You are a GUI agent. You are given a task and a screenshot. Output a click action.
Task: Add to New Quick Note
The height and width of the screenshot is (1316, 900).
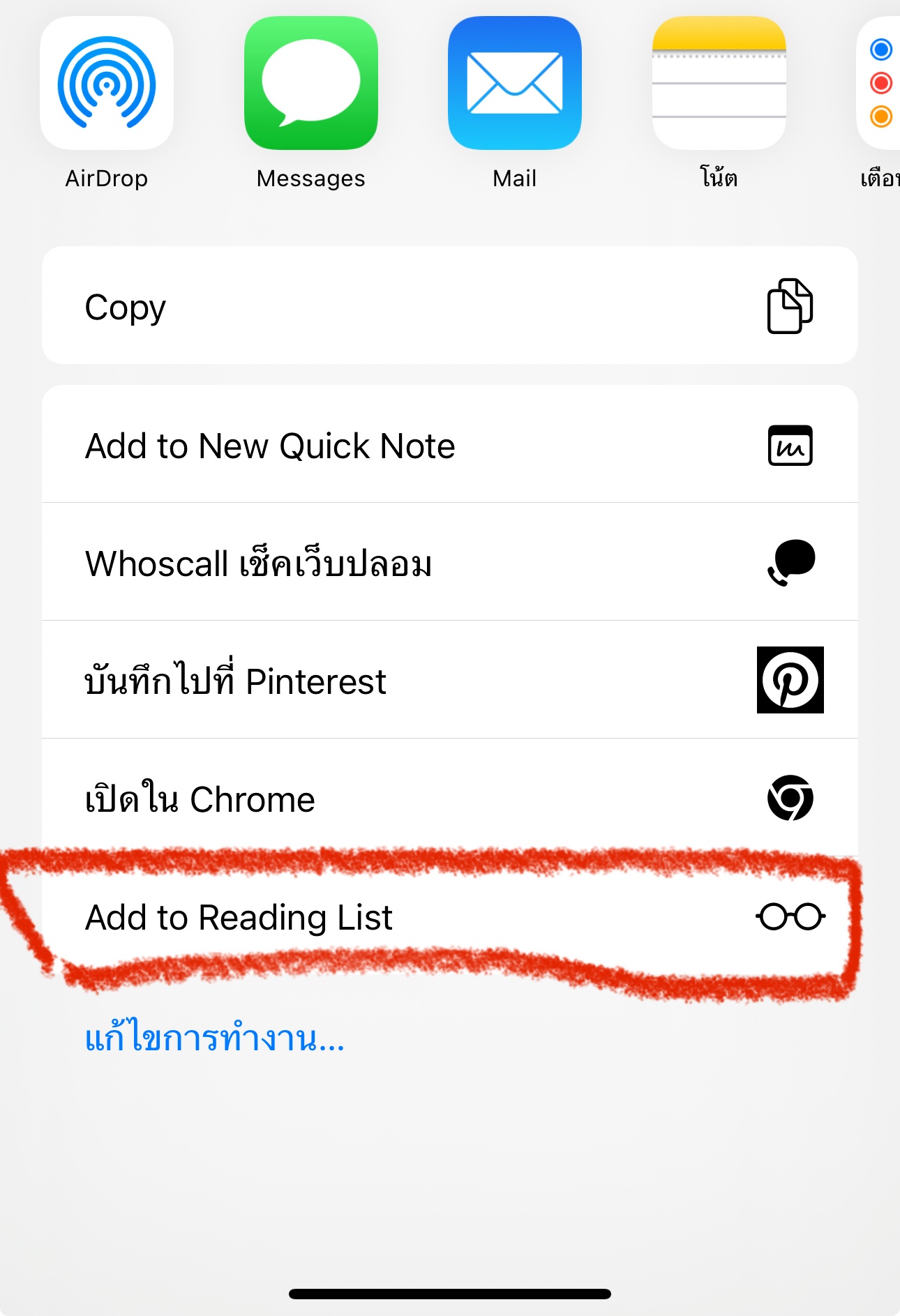coord(449,444)
